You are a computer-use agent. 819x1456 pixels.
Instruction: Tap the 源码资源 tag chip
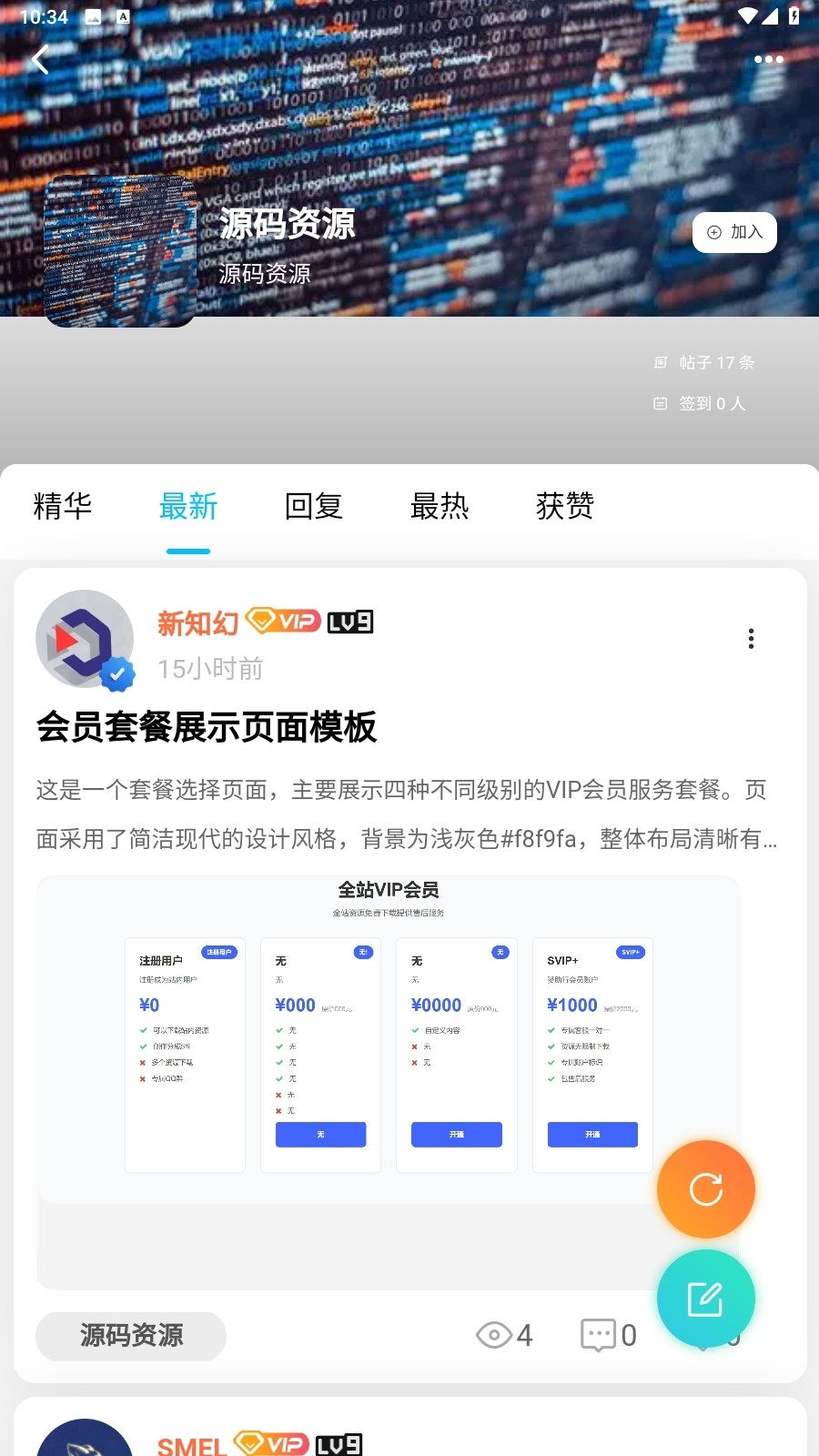[131, 1336]
